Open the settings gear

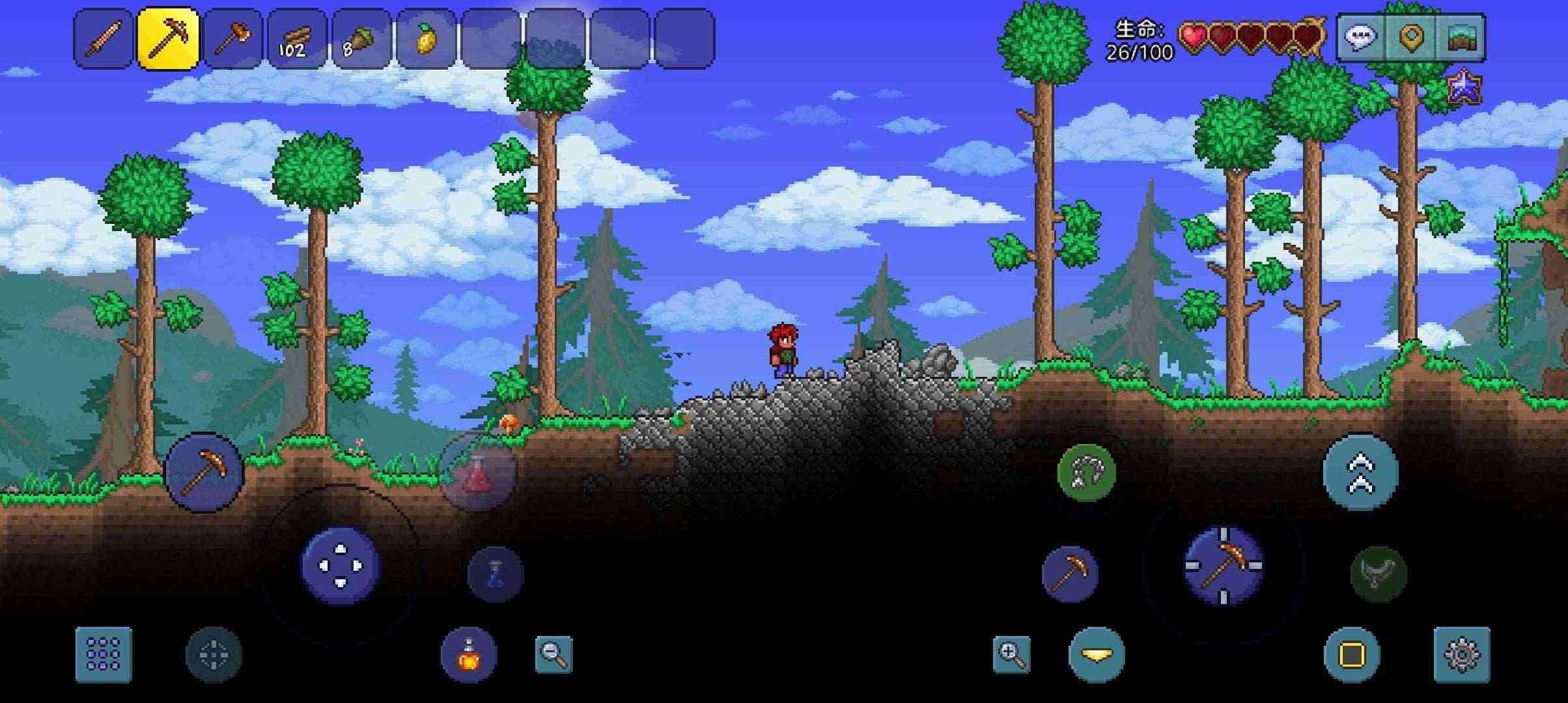(1462, 654)
